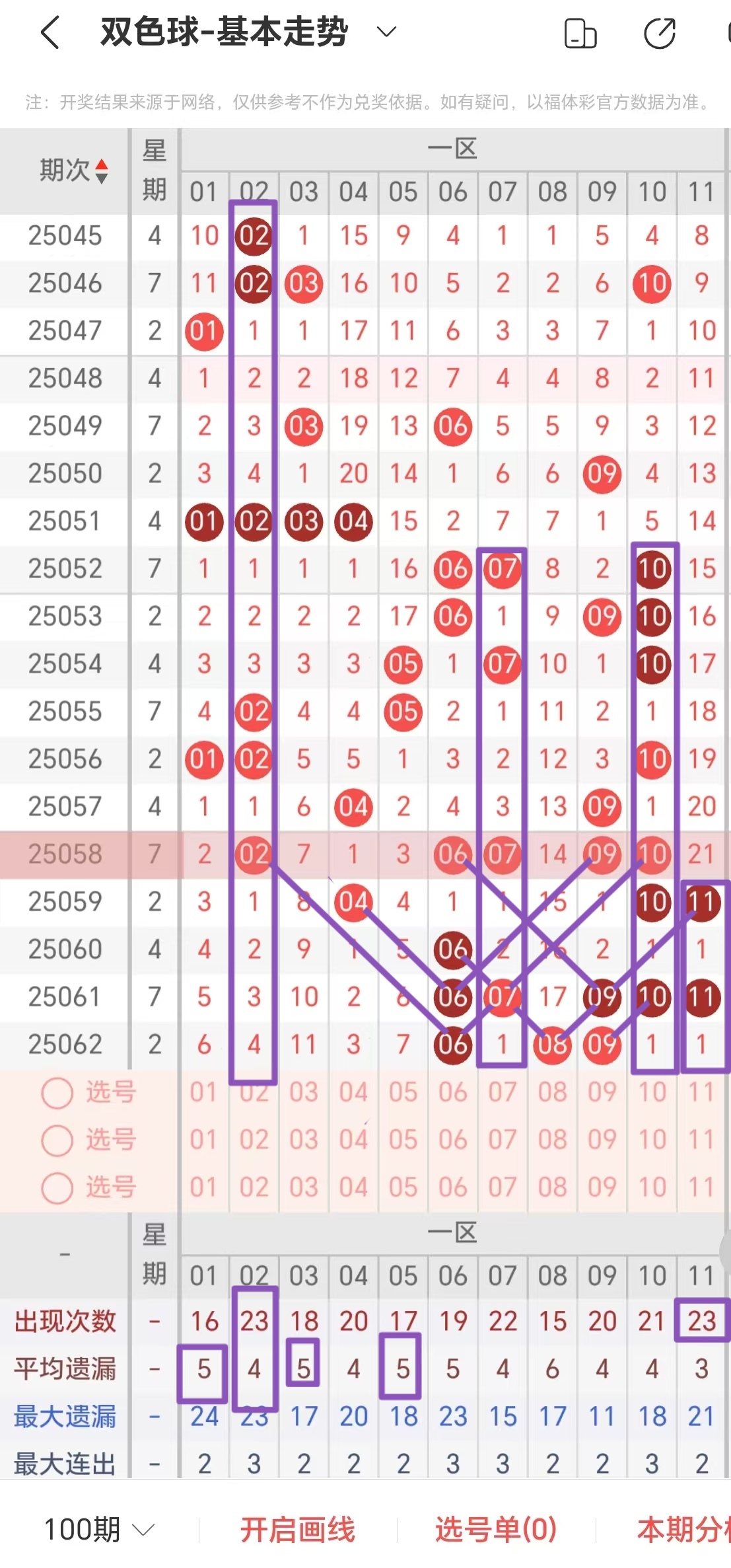Open the 双色球-基本走势 title dropdown
This screenshot has width=731, height=1568.
coord(385,31)
